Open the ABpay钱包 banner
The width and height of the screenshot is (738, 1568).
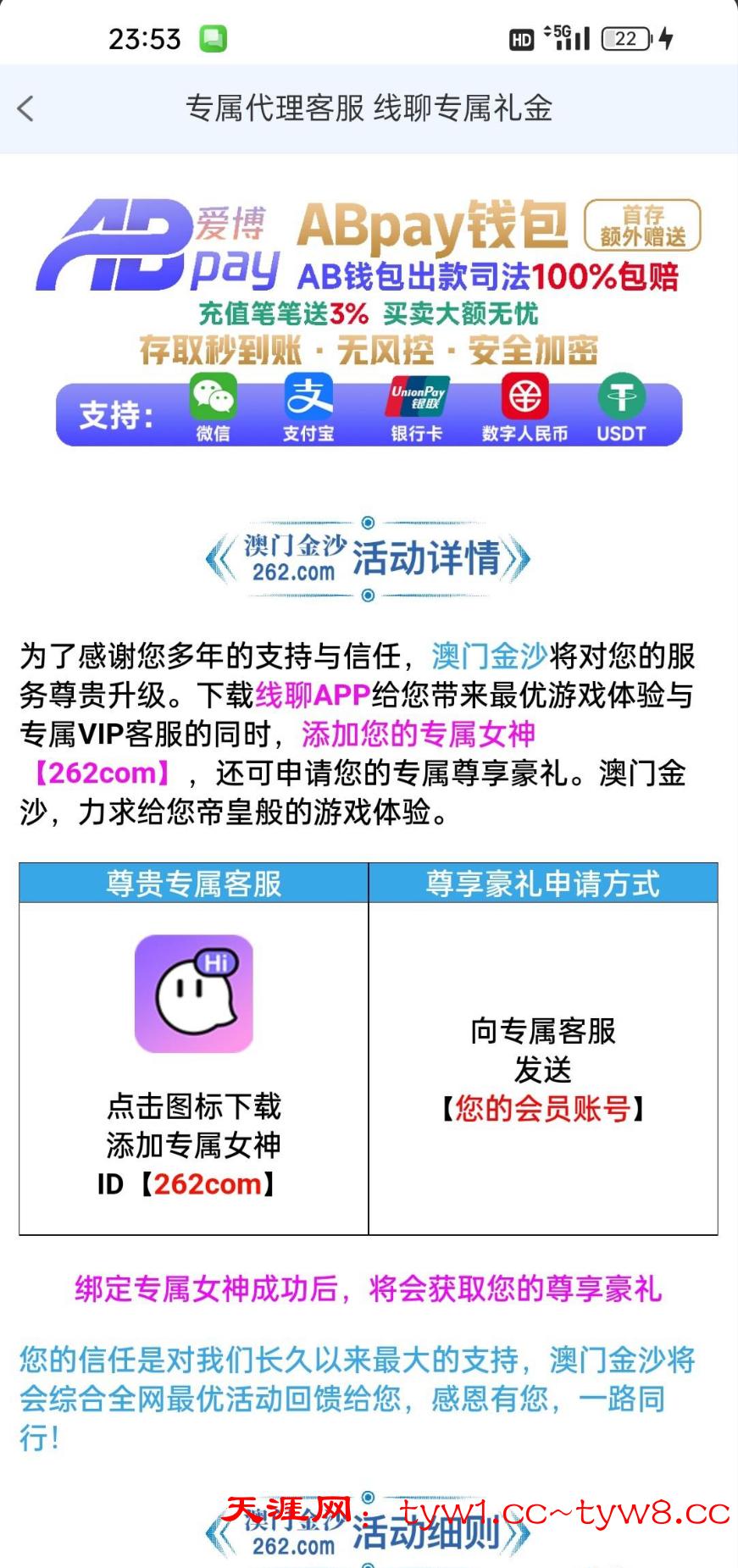(x=369, y=322)
